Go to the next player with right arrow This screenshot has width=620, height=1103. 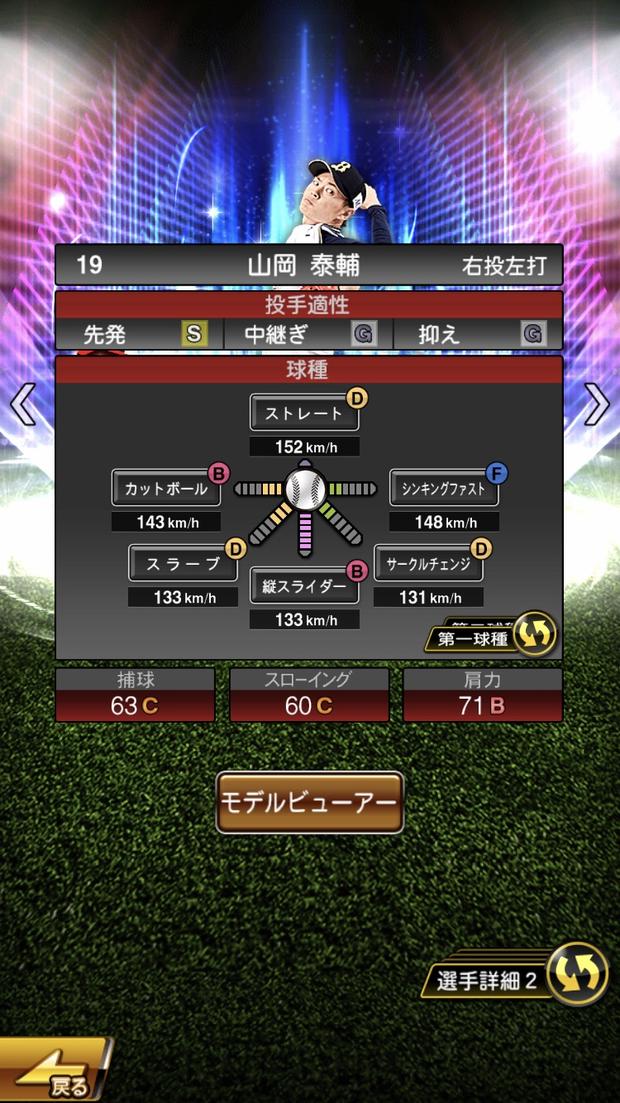(x=597, y=404)
